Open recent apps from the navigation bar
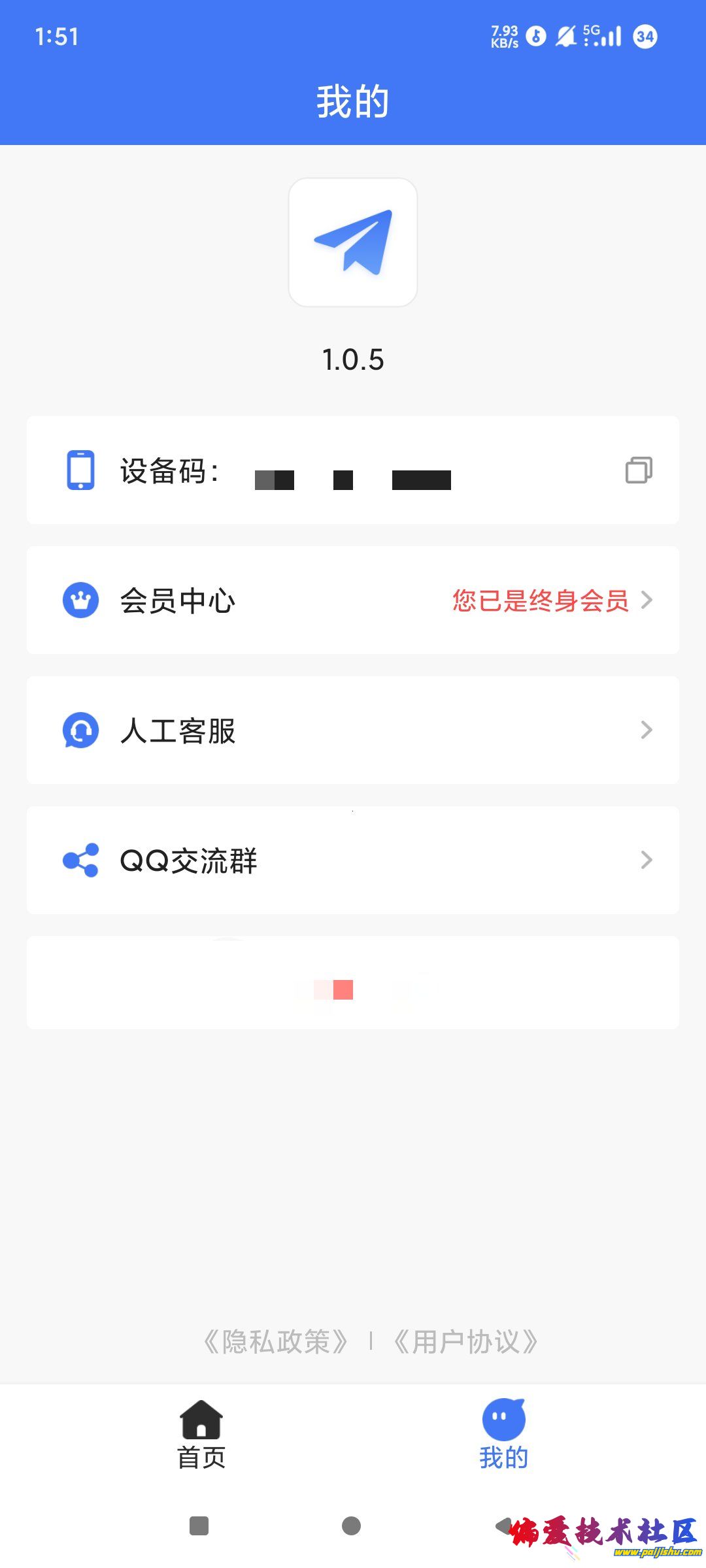Image resolution: width=706 pixels, height=1568 pixels. click(x=199, y=1526)
